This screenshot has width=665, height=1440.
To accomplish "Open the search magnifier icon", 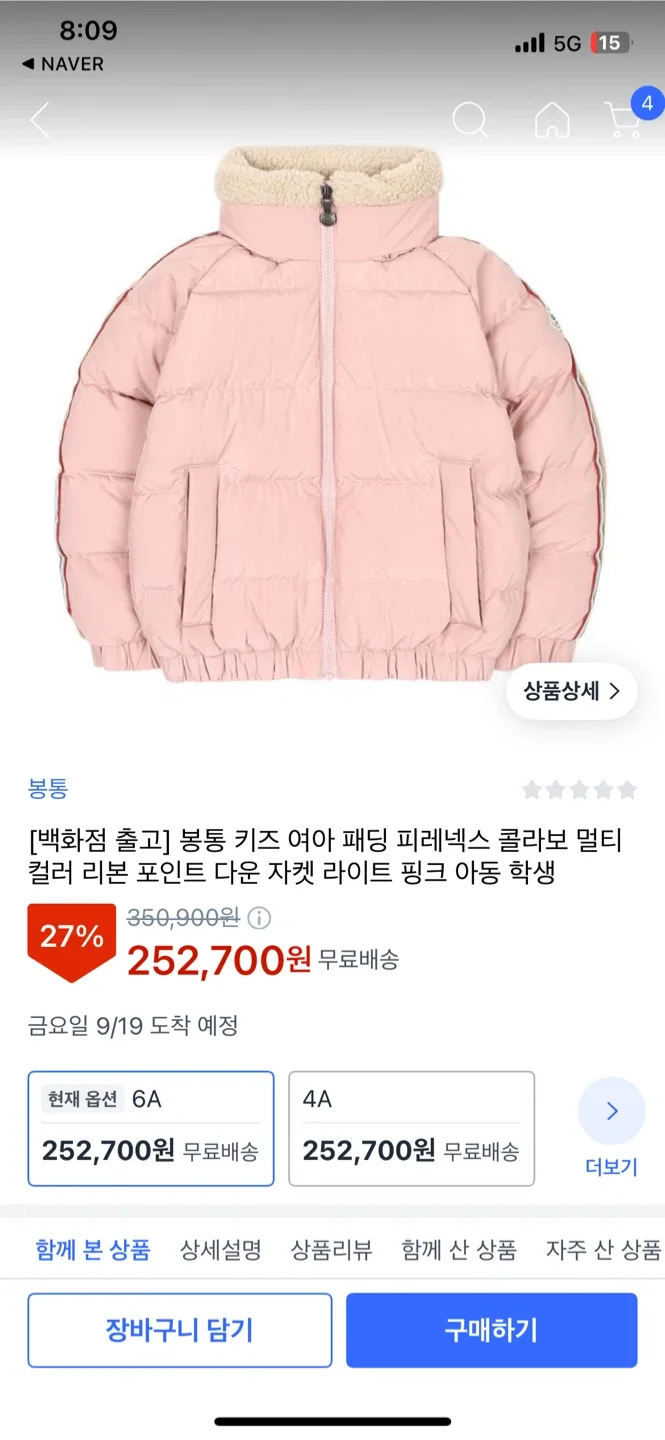I will (x=470, y=120).
